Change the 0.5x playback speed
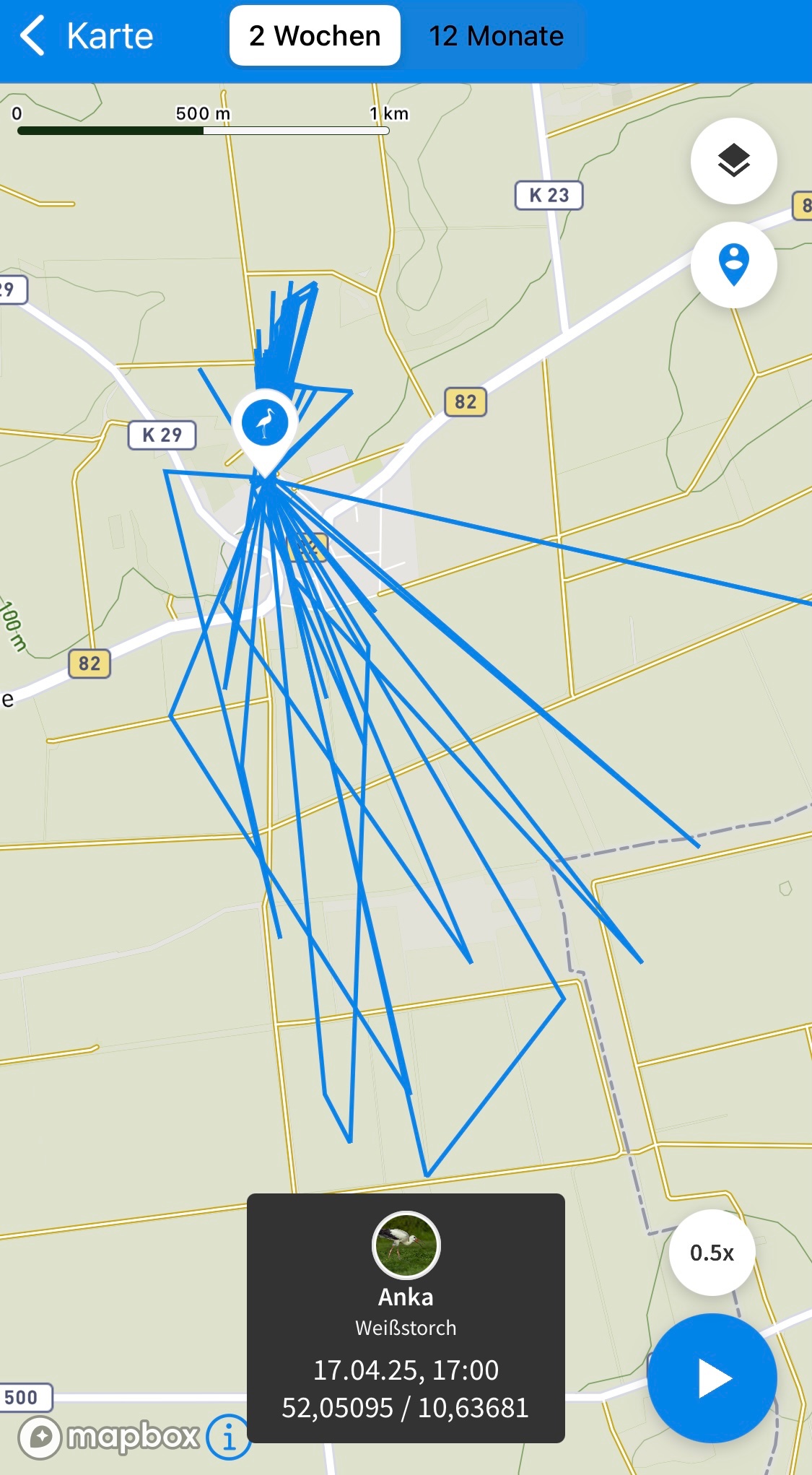The height and width of the screenshot is (1475, 812). click(712, 1253)
